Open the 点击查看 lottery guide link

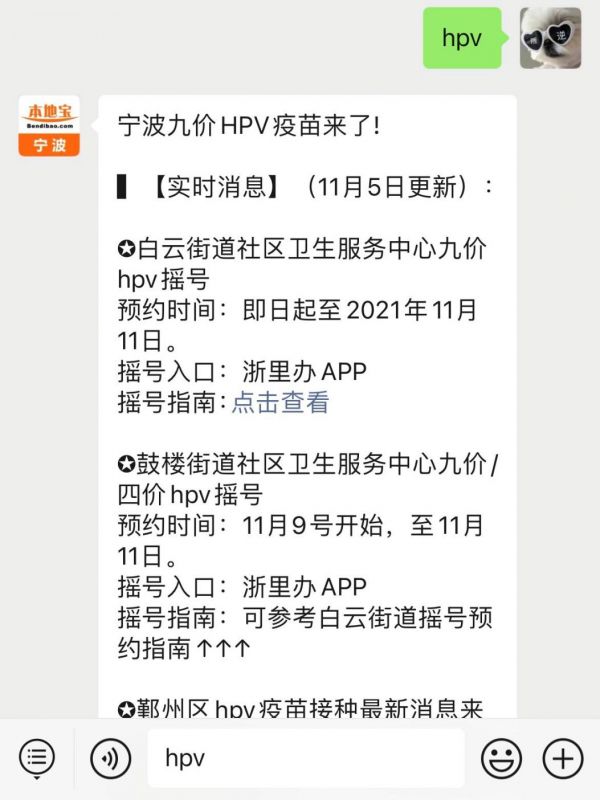(280, 403)
